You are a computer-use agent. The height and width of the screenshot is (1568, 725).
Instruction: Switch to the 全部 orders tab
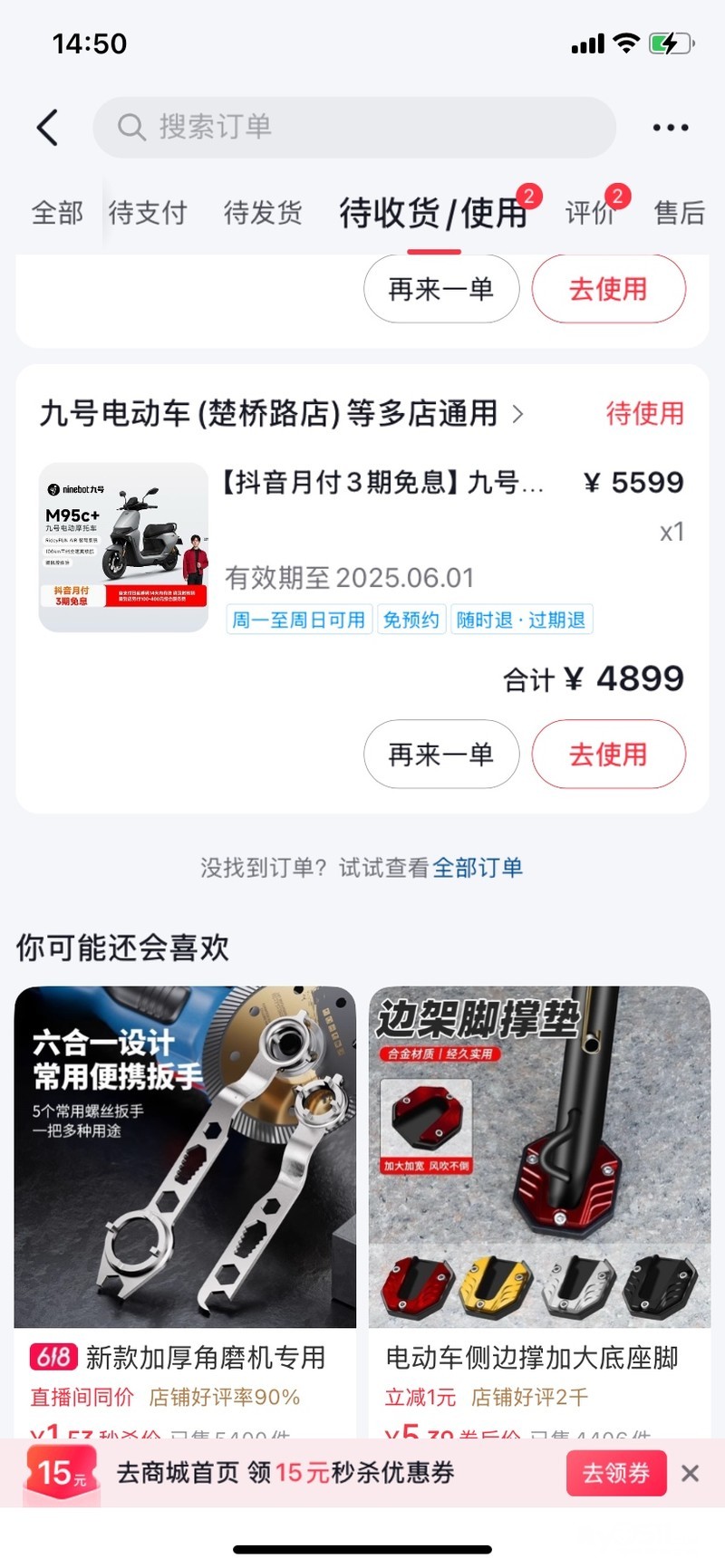tap(57, 213)
